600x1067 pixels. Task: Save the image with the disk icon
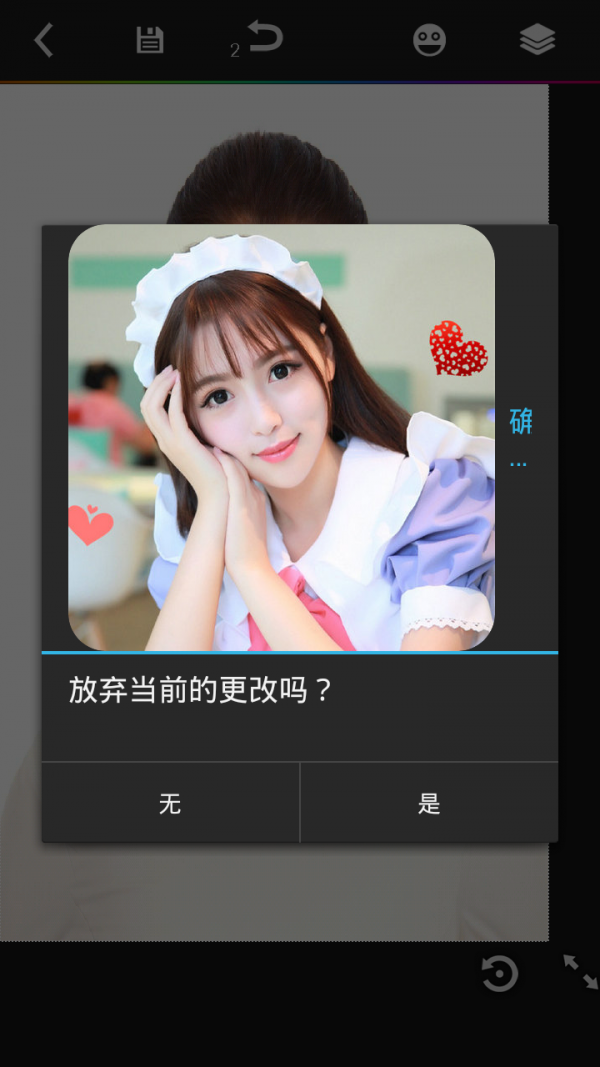[x=149, y=40]
